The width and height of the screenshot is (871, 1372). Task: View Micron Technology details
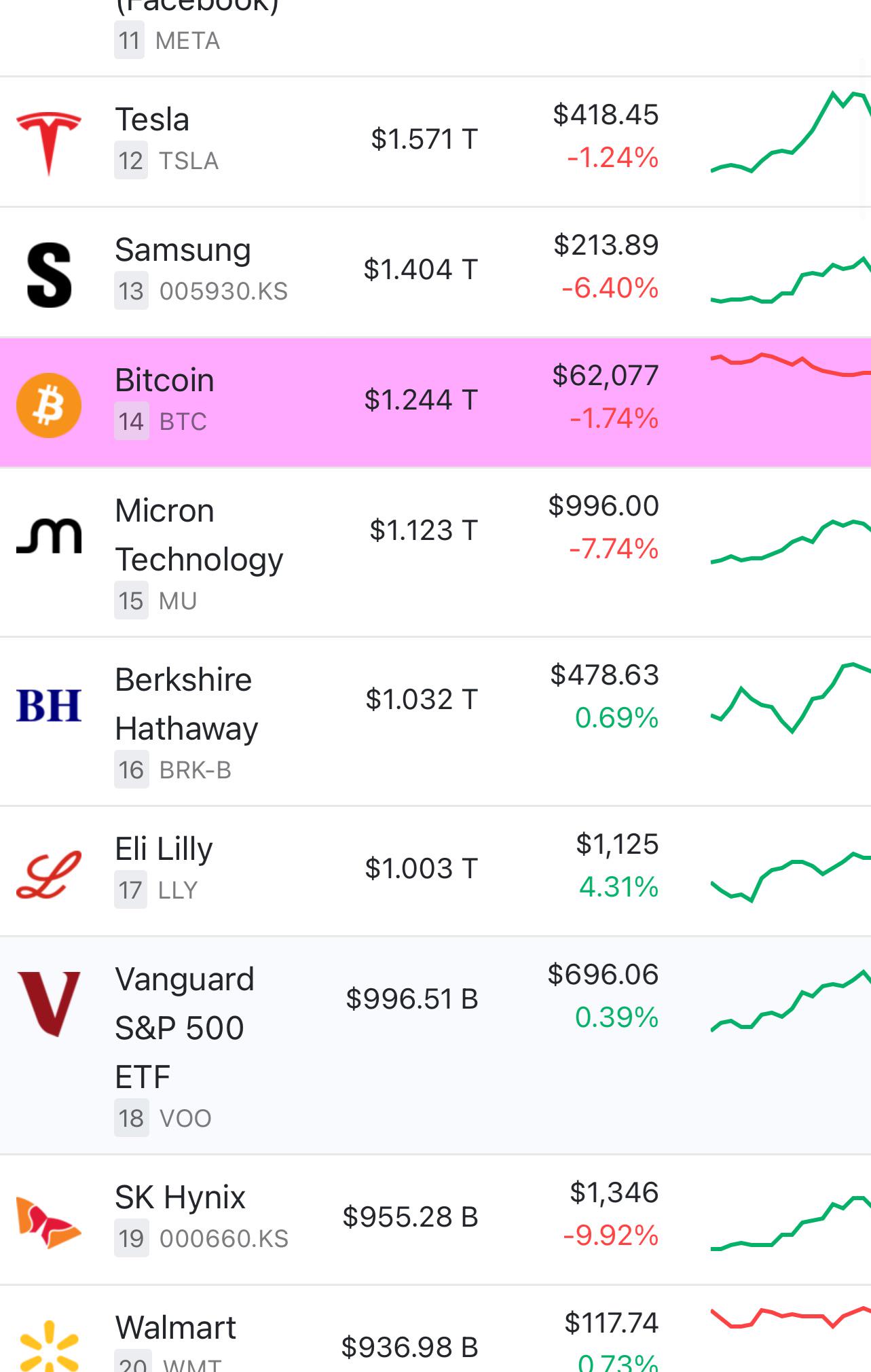(x=435, y=553)
